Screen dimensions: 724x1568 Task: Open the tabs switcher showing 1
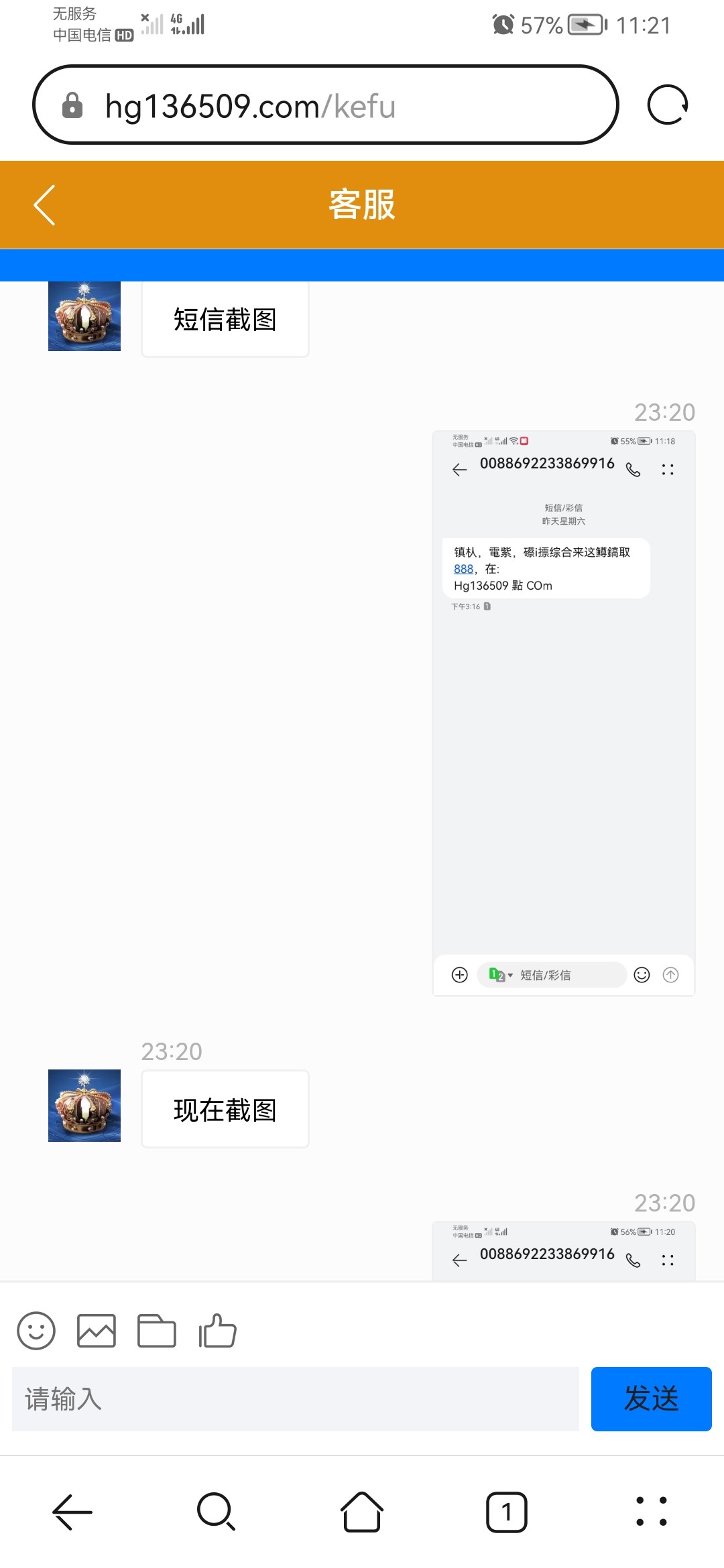pyautogui.click(x=507, y=1512)
